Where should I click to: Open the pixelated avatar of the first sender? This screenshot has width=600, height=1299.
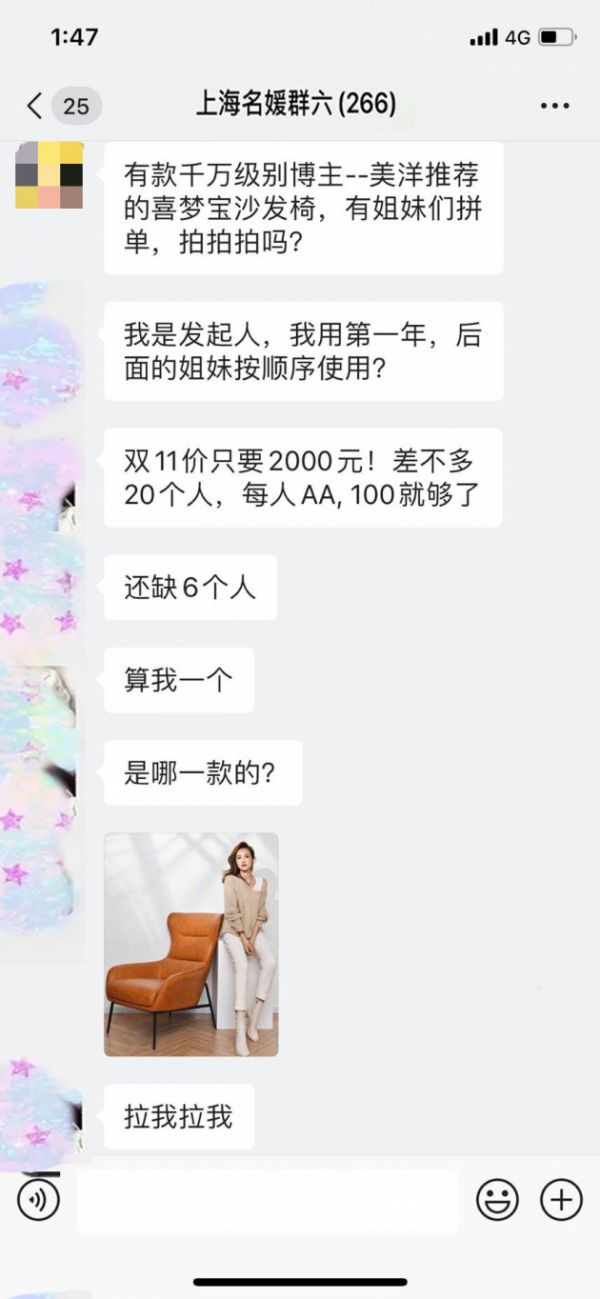tap(49, 175)
